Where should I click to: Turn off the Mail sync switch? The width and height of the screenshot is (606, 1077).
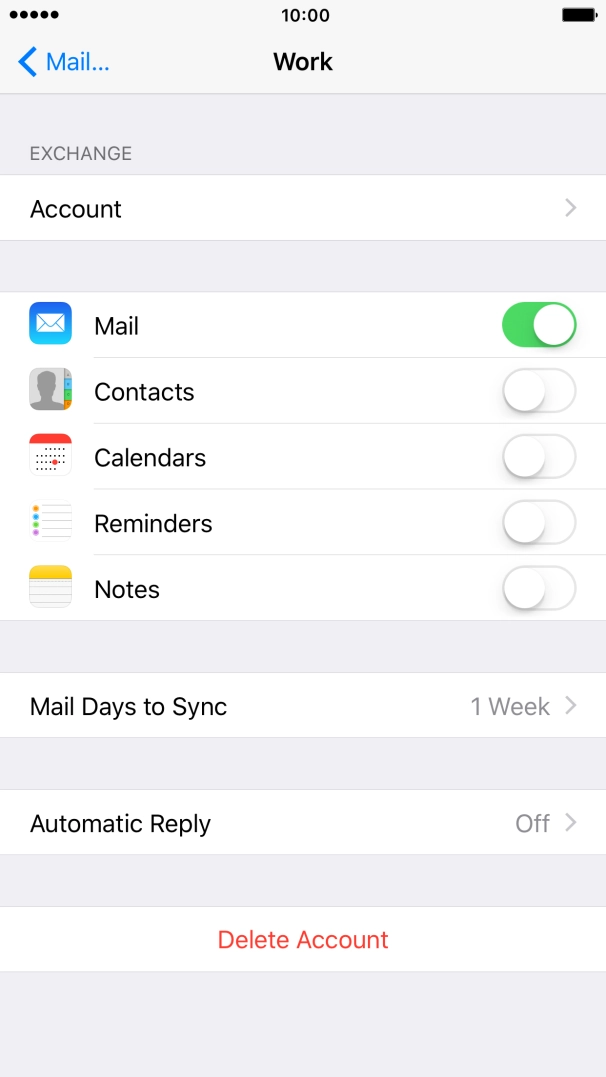pyautogui.click(x=539, y=326)
